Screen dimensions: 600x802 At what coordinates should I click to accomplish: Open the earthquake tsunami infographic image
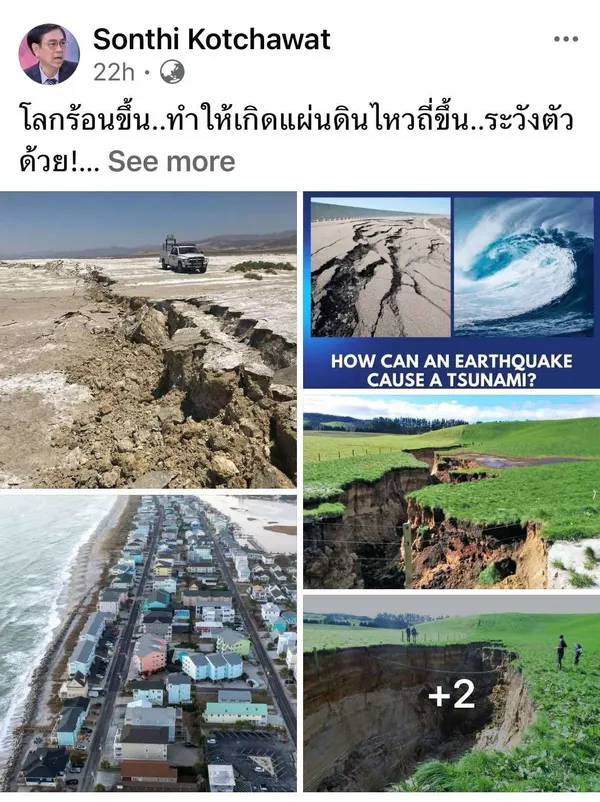pos(451,290)
